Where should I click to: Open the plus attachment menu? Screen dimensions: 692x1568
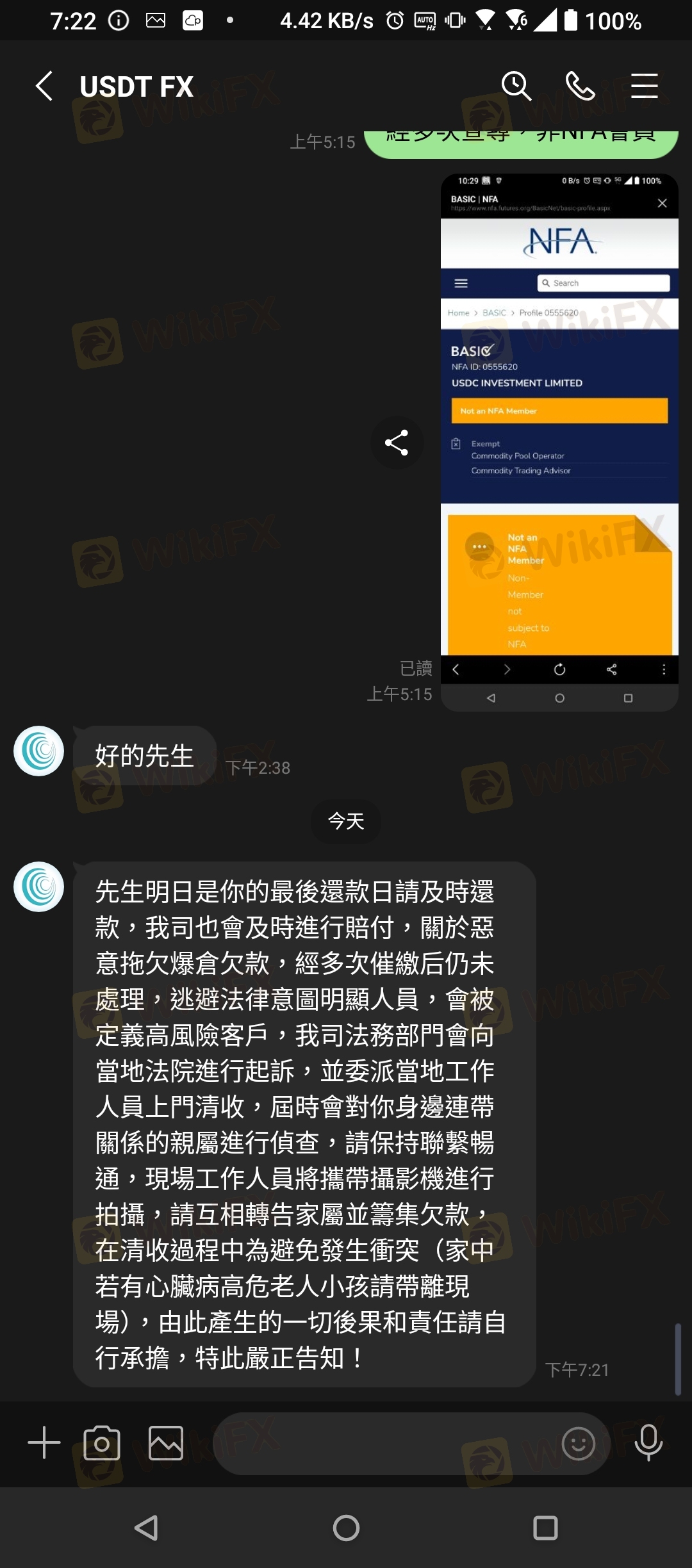44,1442
